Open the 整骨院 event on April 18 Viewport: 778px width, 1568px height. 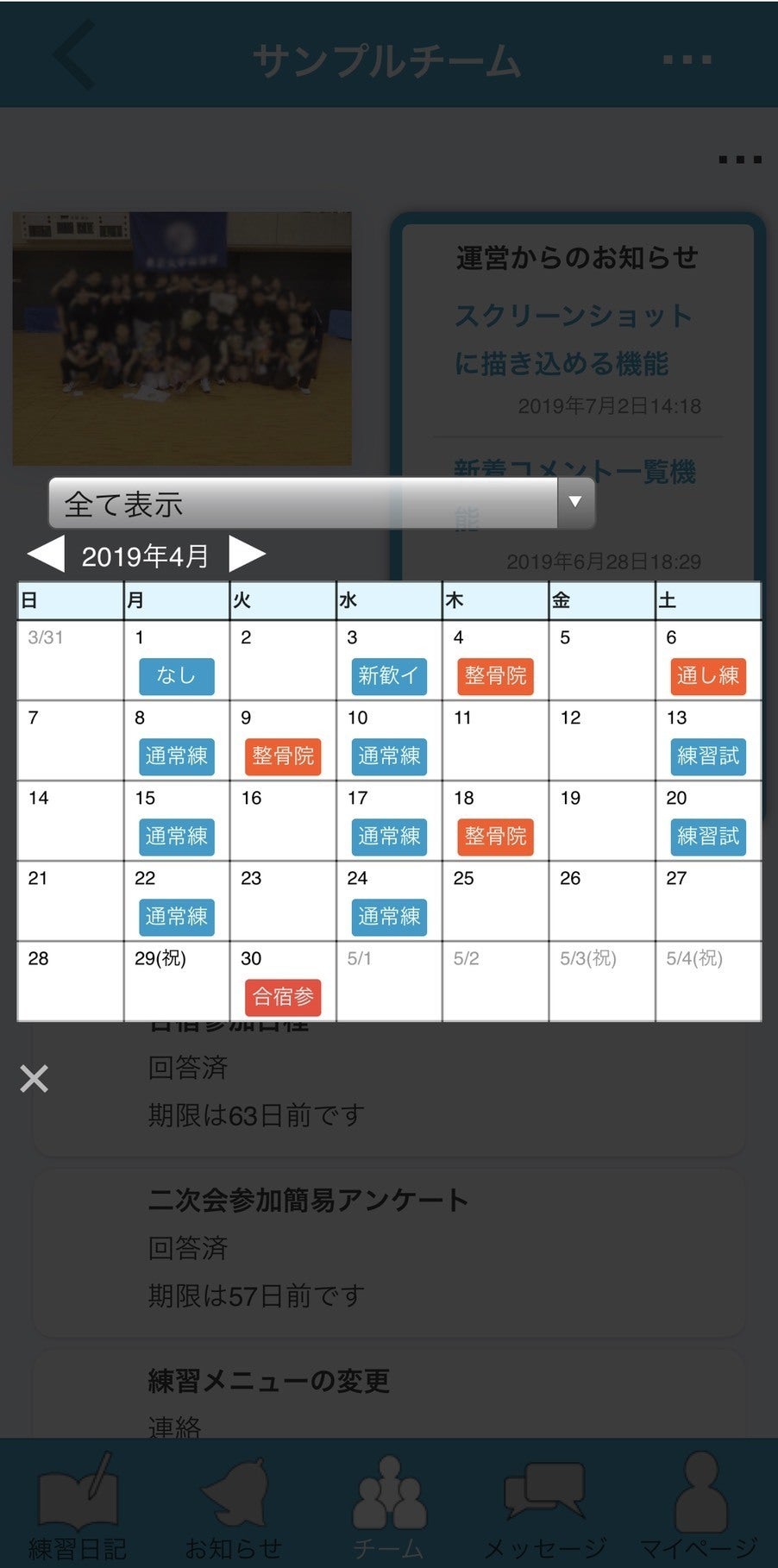[495, 837]
